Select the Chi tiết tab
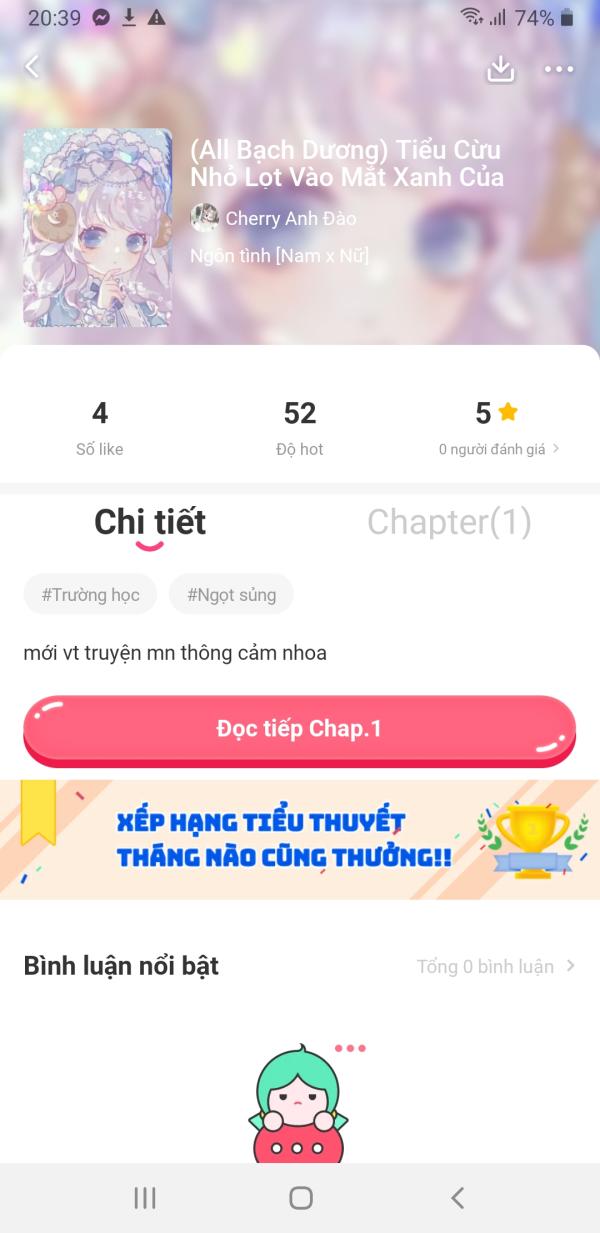600x1233 pixels. pyautogui.click(x=150, y=522)
